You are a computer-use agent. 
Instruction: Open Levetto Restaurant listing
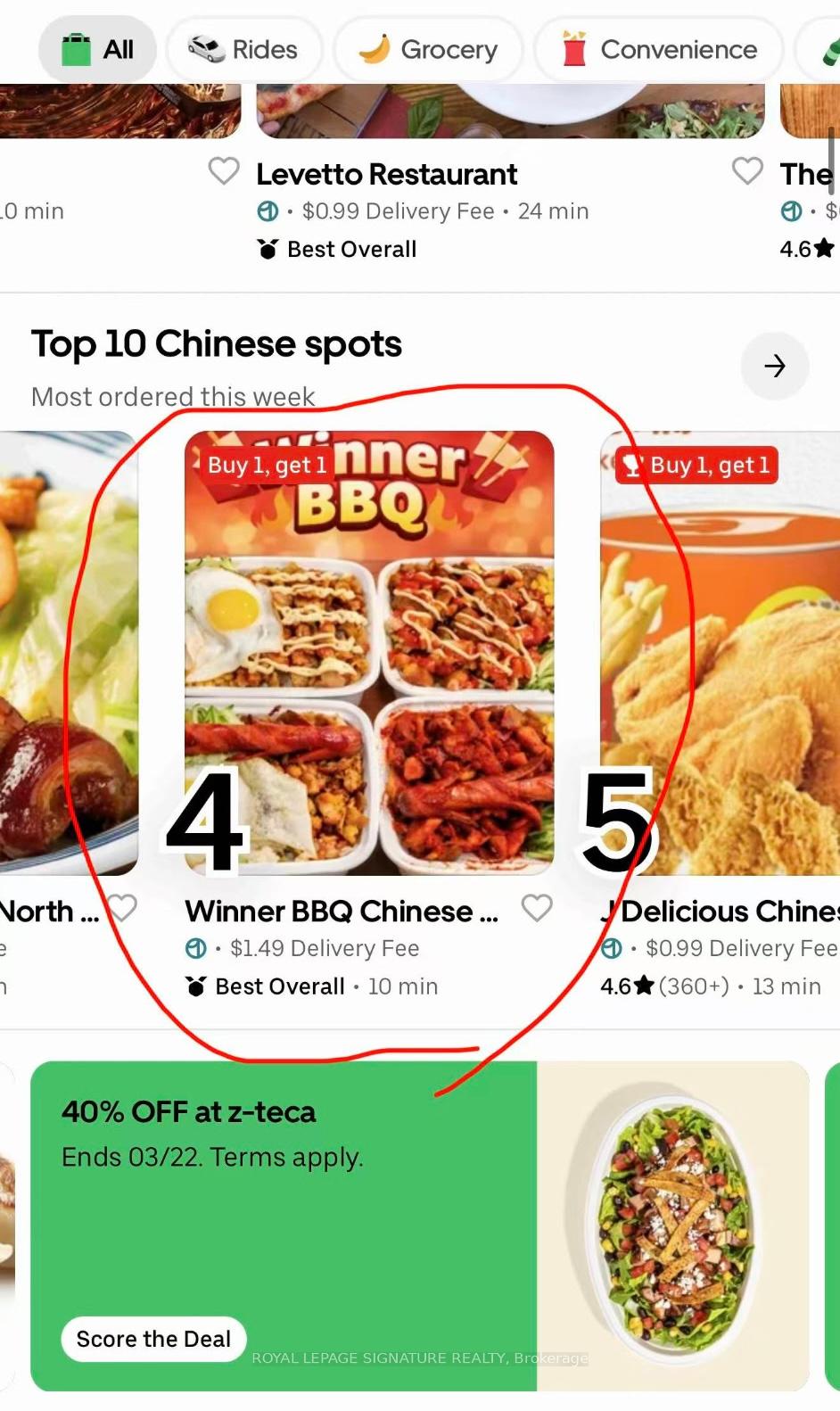(x=386, y=175)
